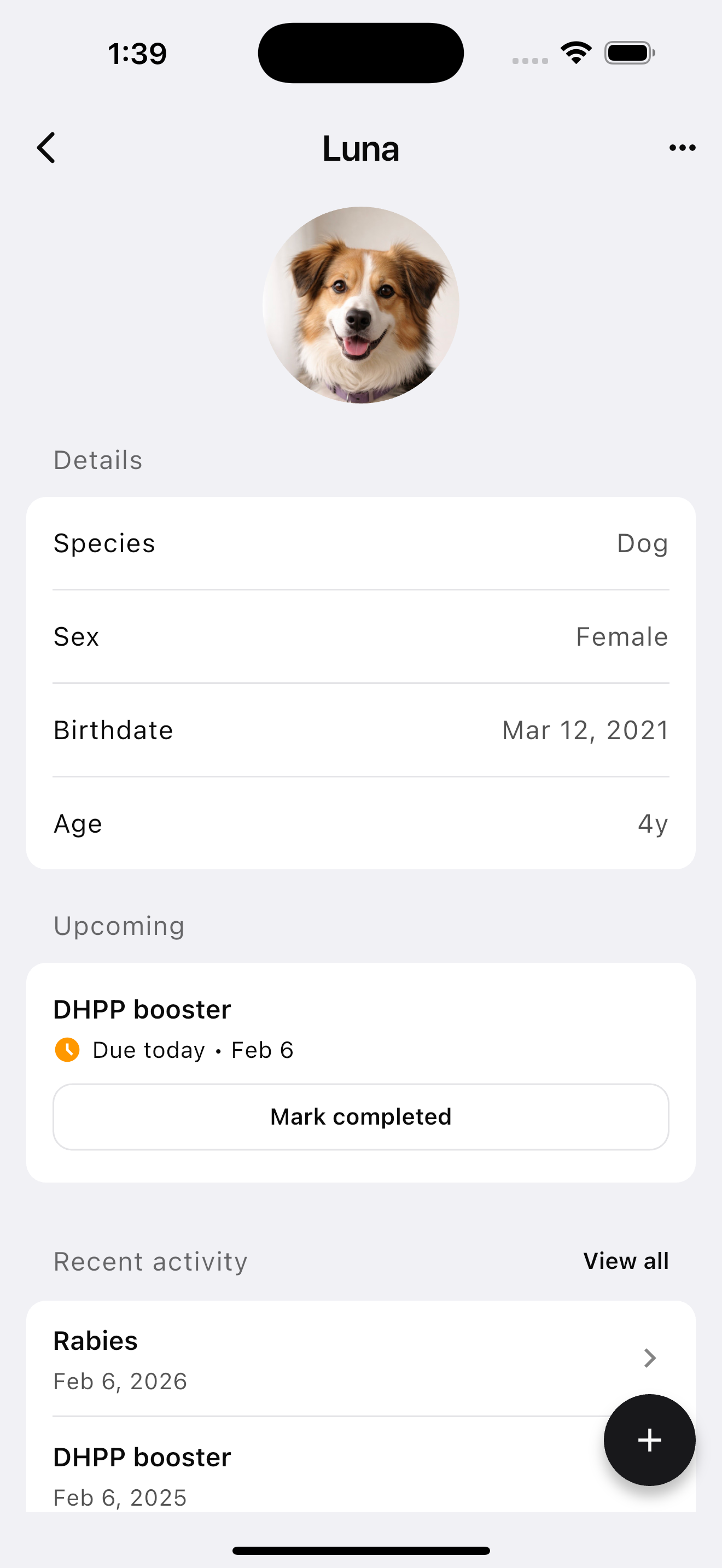Expand the Rabies record via its chevron
722x1568 pixels.
[649, 1358]
